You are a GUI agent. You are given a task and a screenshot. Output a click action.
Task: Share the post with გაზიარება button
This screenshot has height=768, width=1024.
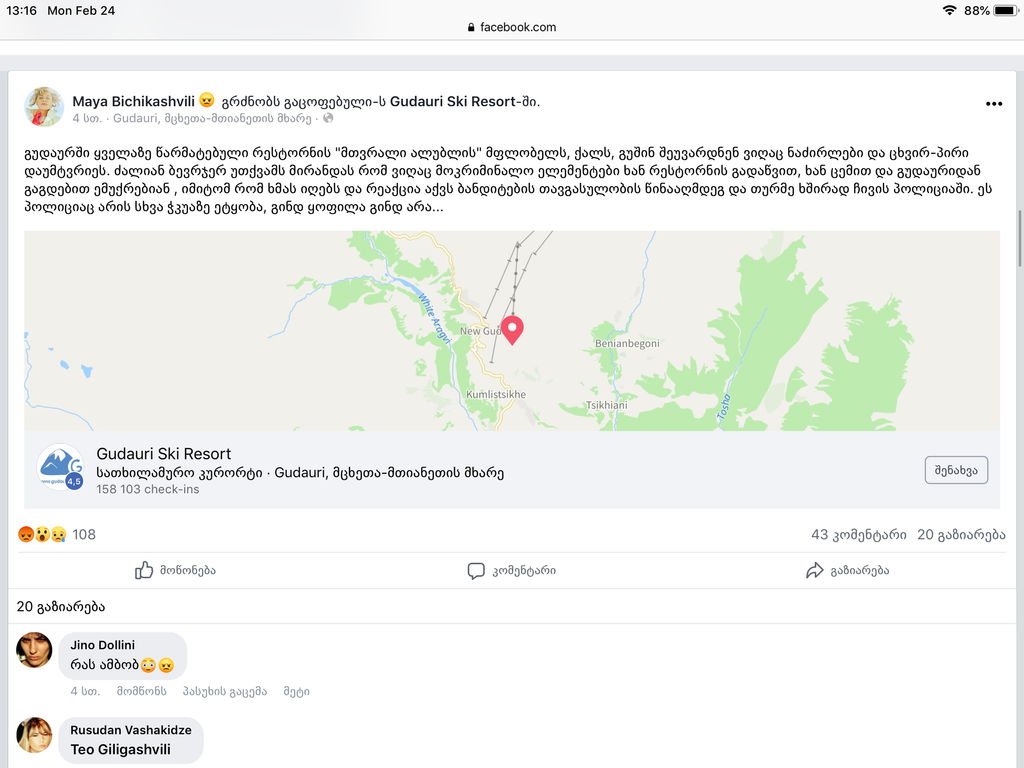(x=847, y=571)
